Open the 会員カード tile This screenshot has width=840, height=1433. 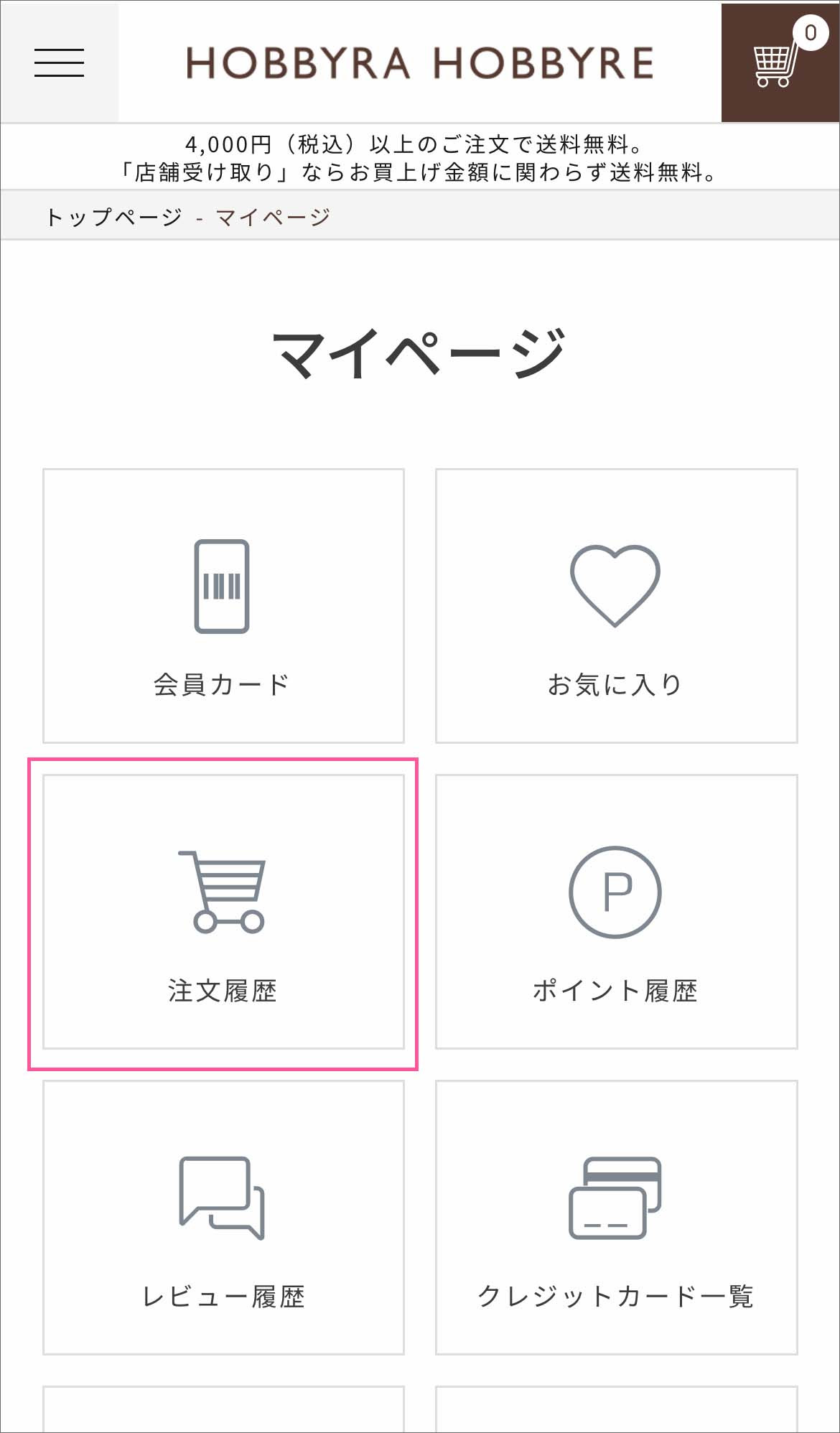click(223, 606)
